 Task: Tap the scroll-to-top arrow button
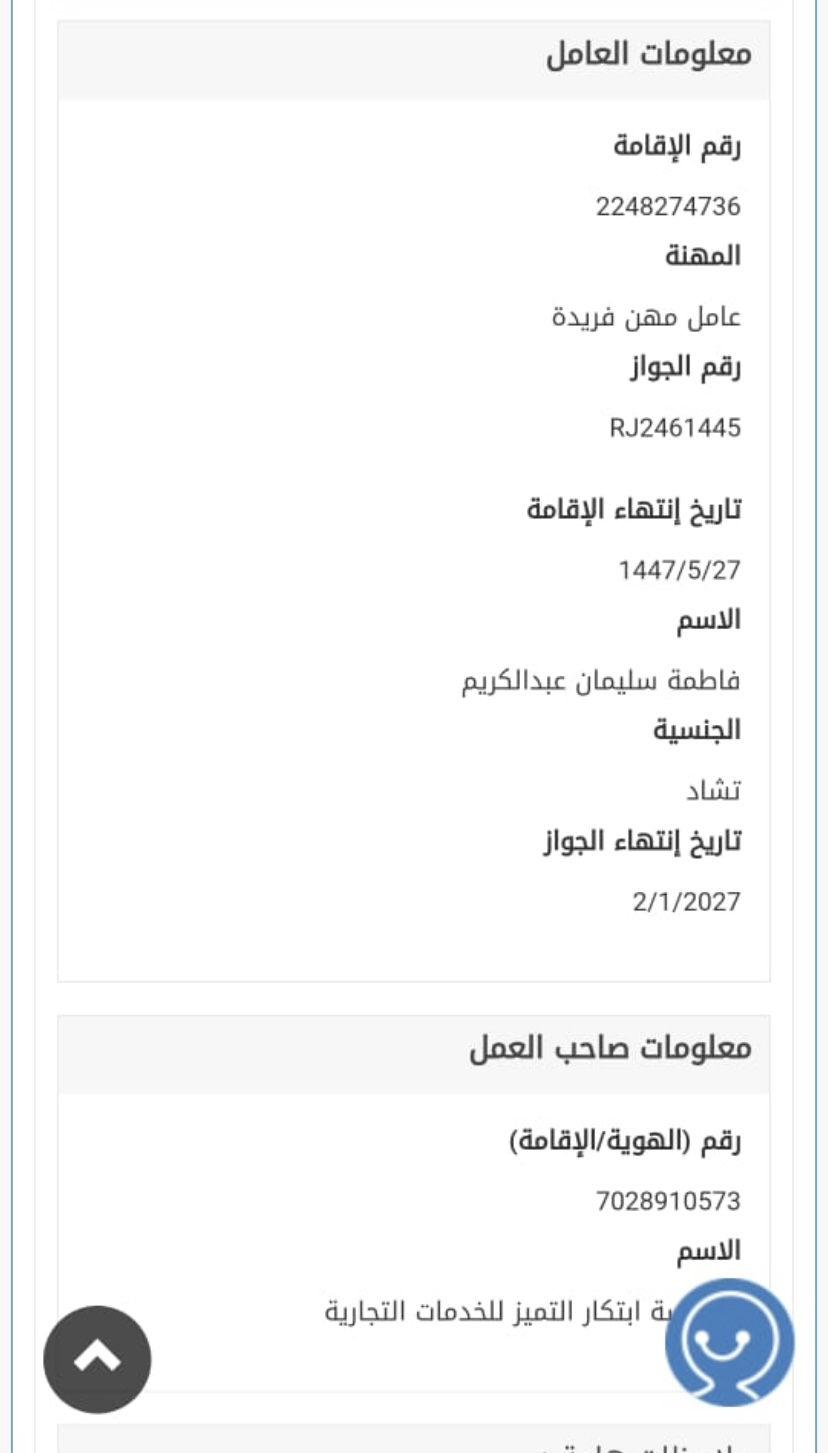[97, 1359]
